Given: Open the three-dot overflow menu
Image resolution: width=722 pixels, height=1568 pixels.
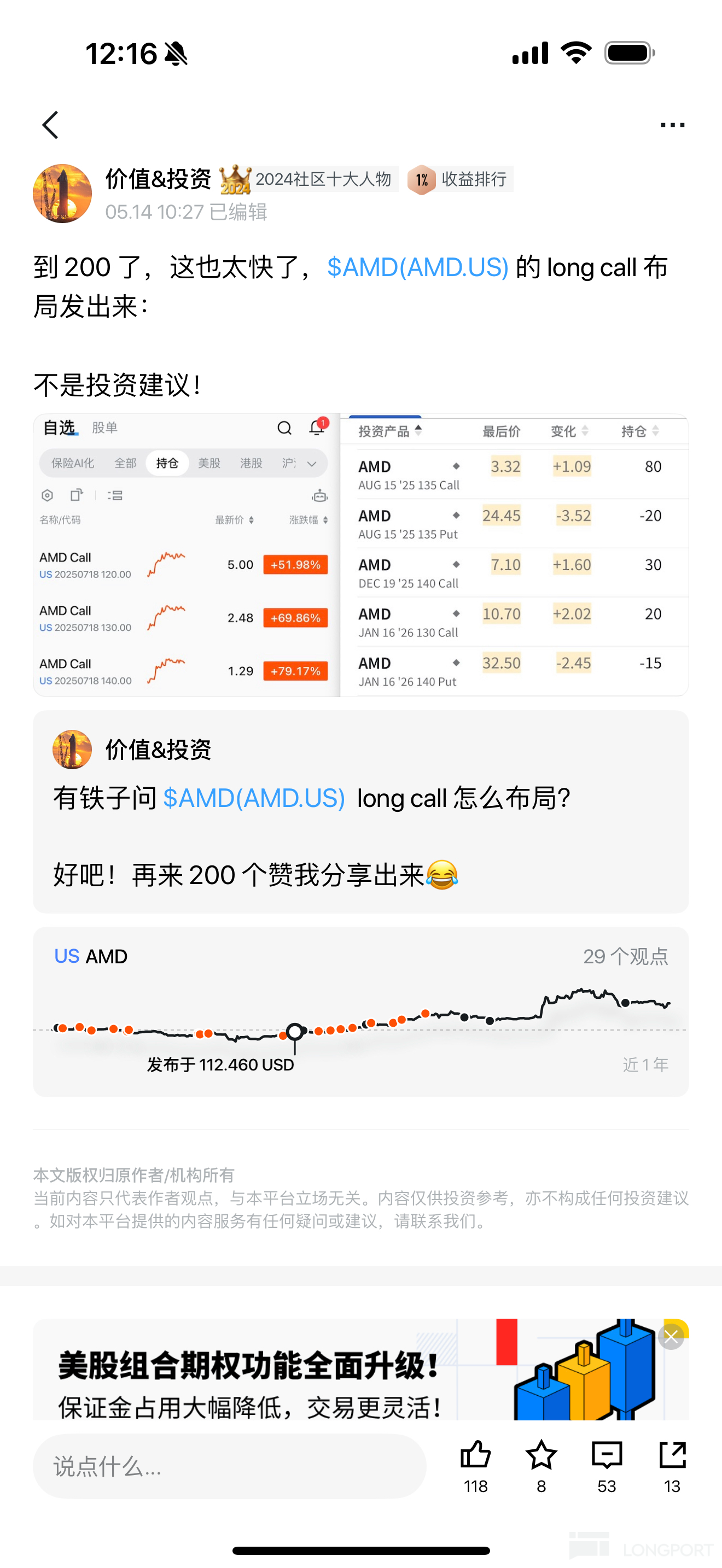Looking at the screenshot, I should coord(672,125).
